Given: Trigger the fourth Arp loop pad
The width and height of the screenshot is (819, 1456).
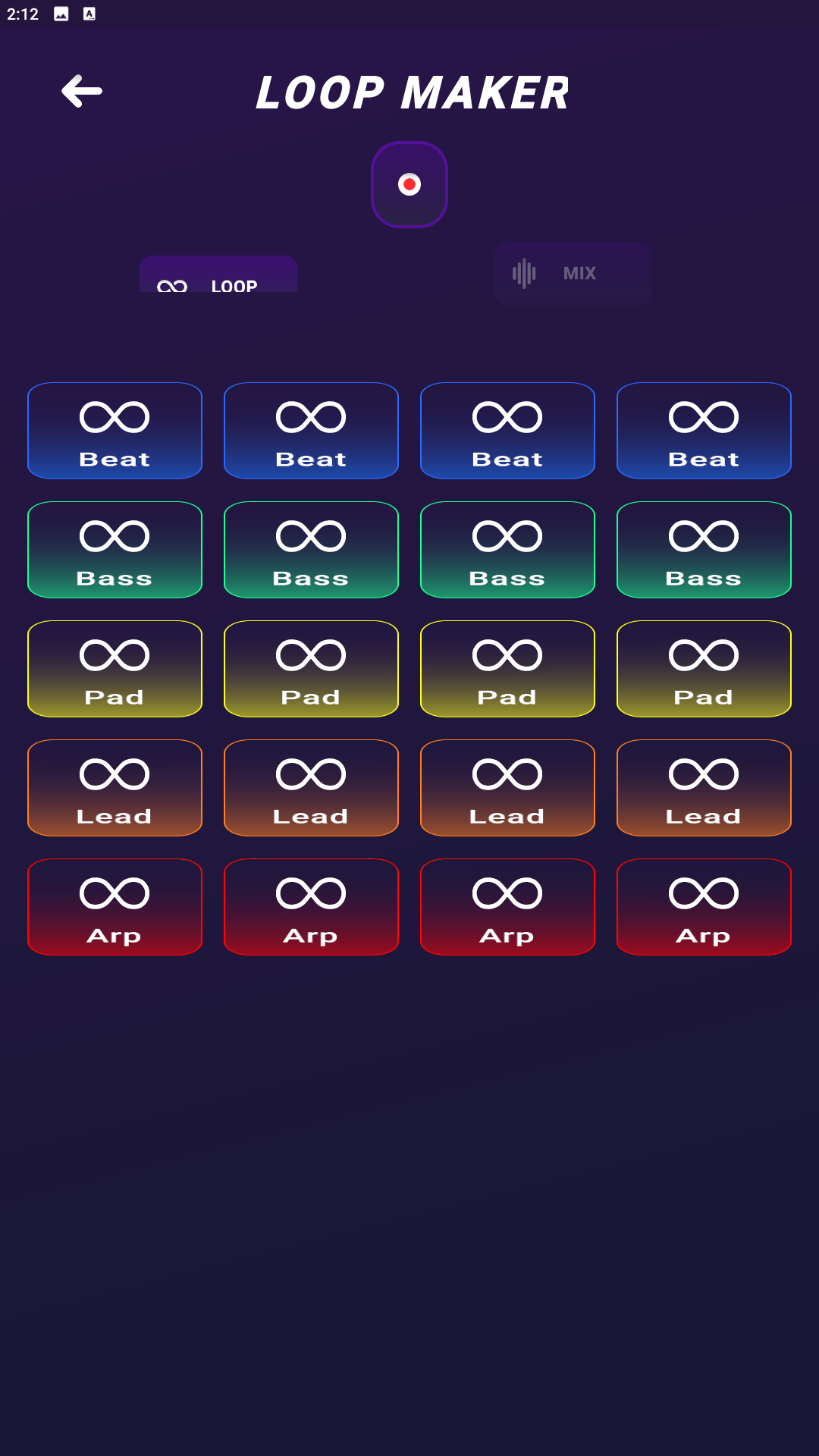Looking at the screenshot, I should (704, 906).
